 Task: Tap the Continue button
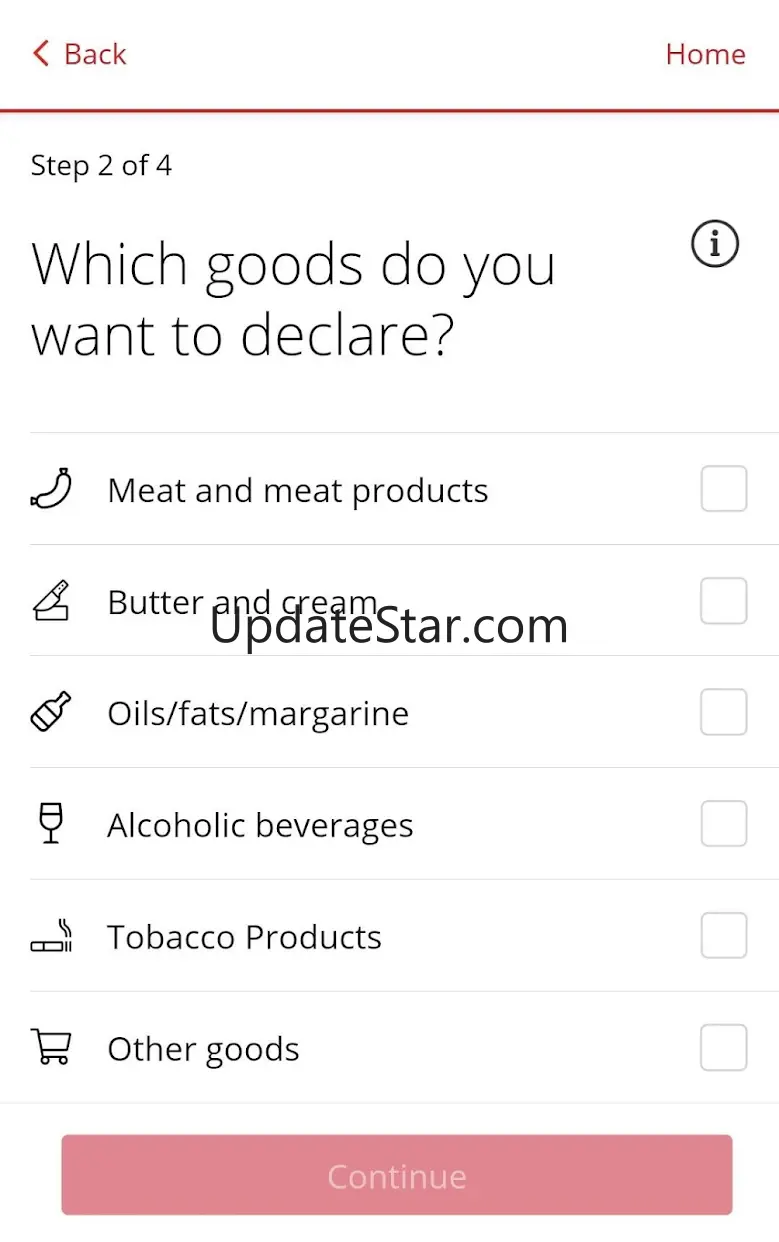397,1175
